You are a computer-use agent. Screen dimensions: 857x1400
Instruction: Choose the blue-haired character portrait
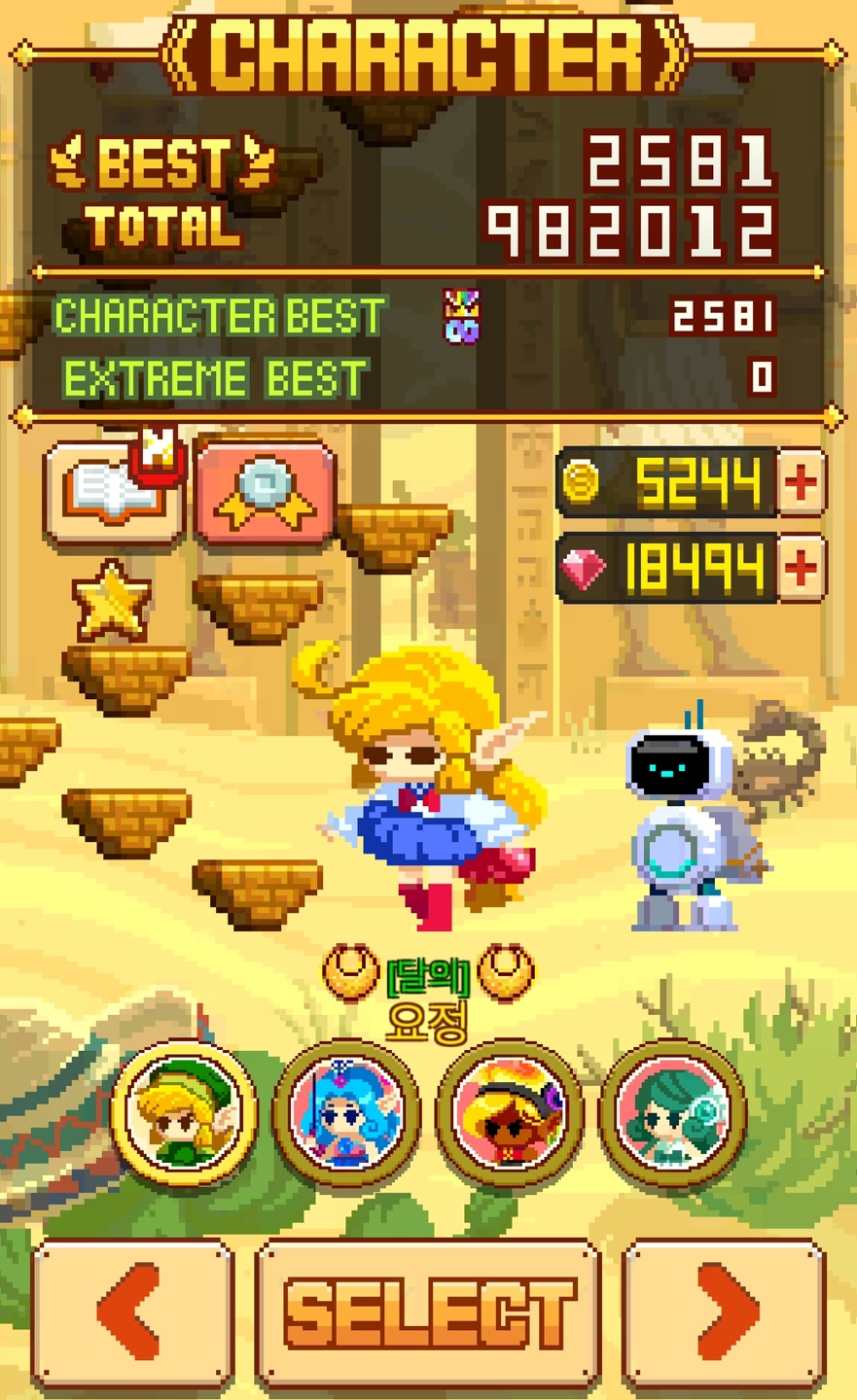click(x=347, y=1113)
